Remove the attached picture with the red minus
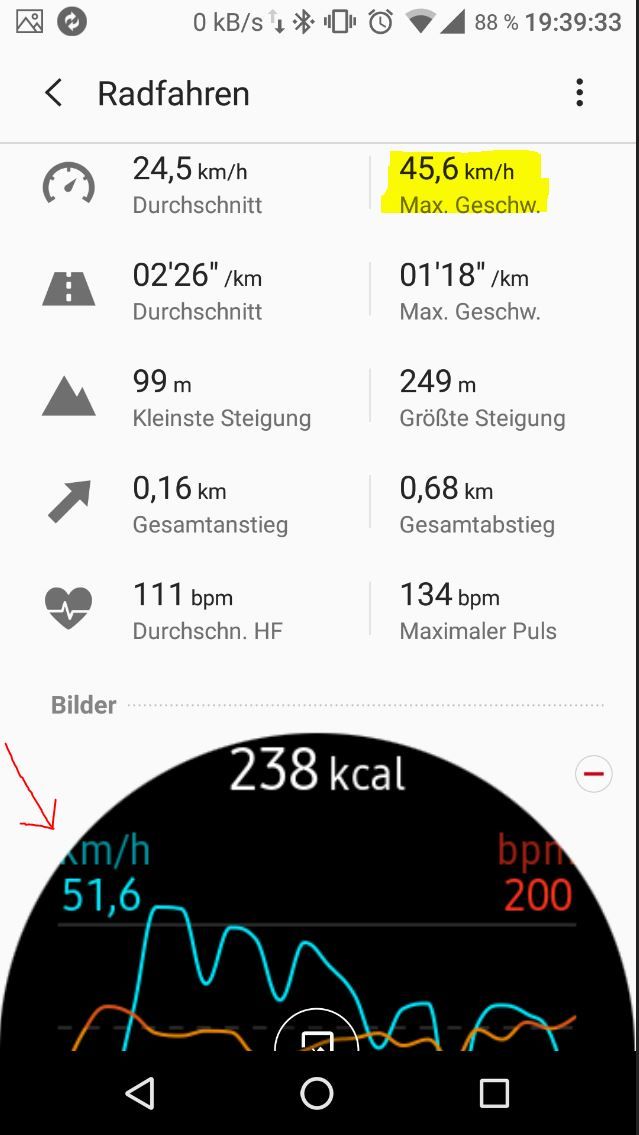Screen dimensions: 639x1135 [x=593, y=774]
